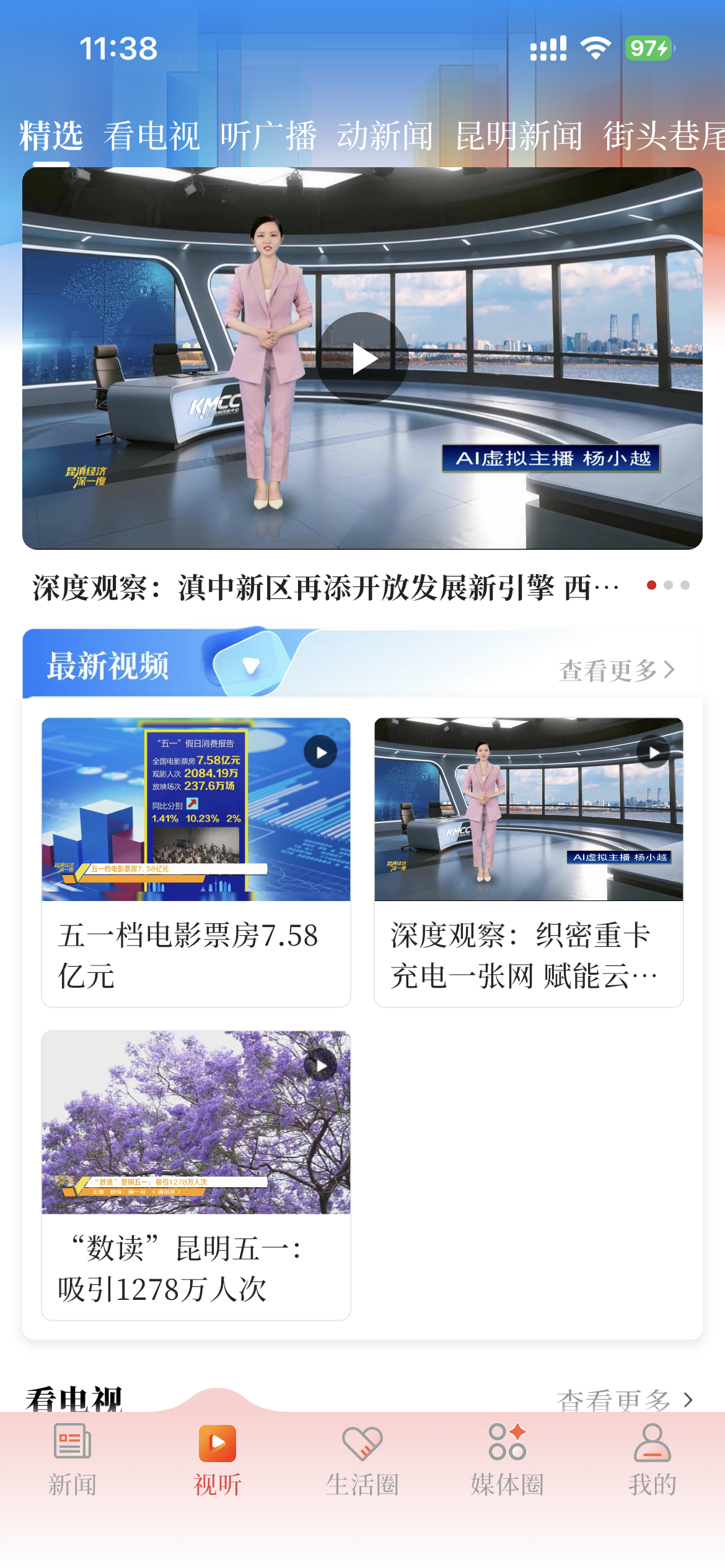This screenshot has width=725, height=1568.
Task: Open the 动新闻 top tab
Action: 385,136
